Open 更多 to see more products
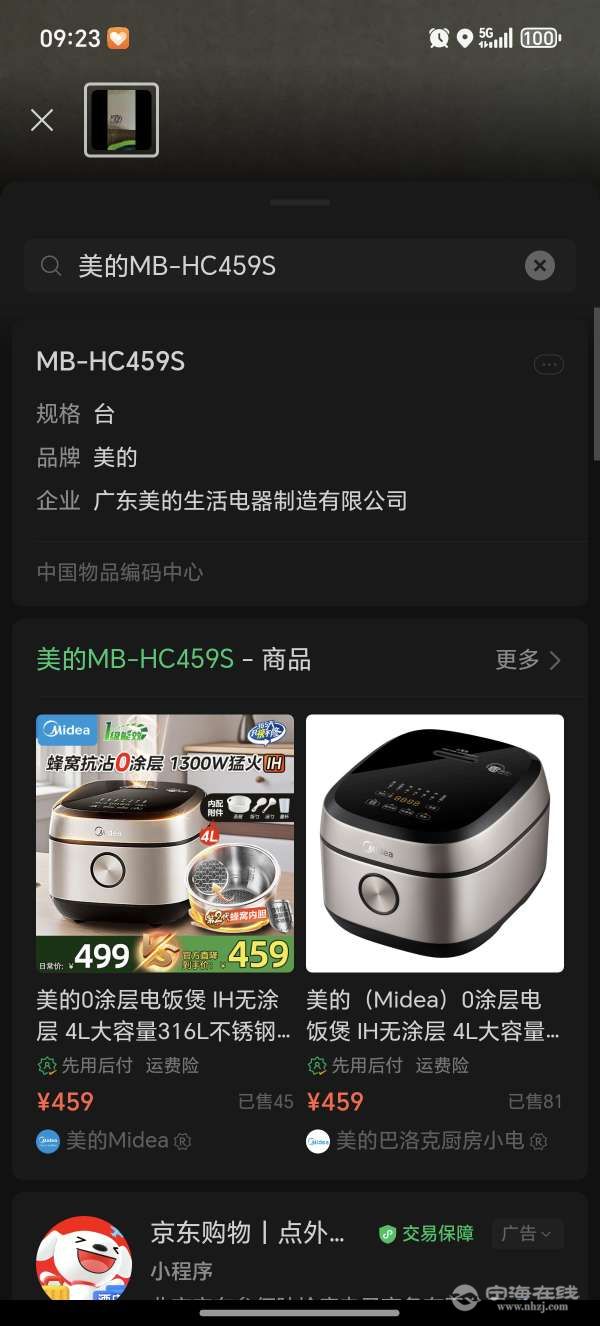The image size is (600, 1326). [x=528, y=660]
